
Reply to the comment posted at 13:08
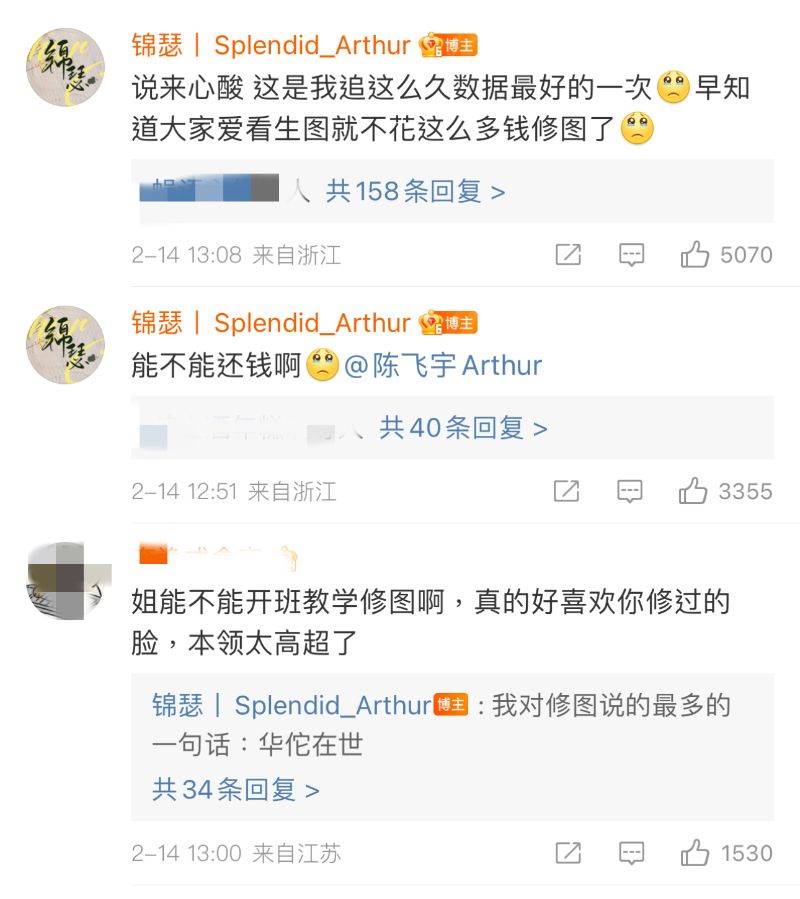click(631, 255)
